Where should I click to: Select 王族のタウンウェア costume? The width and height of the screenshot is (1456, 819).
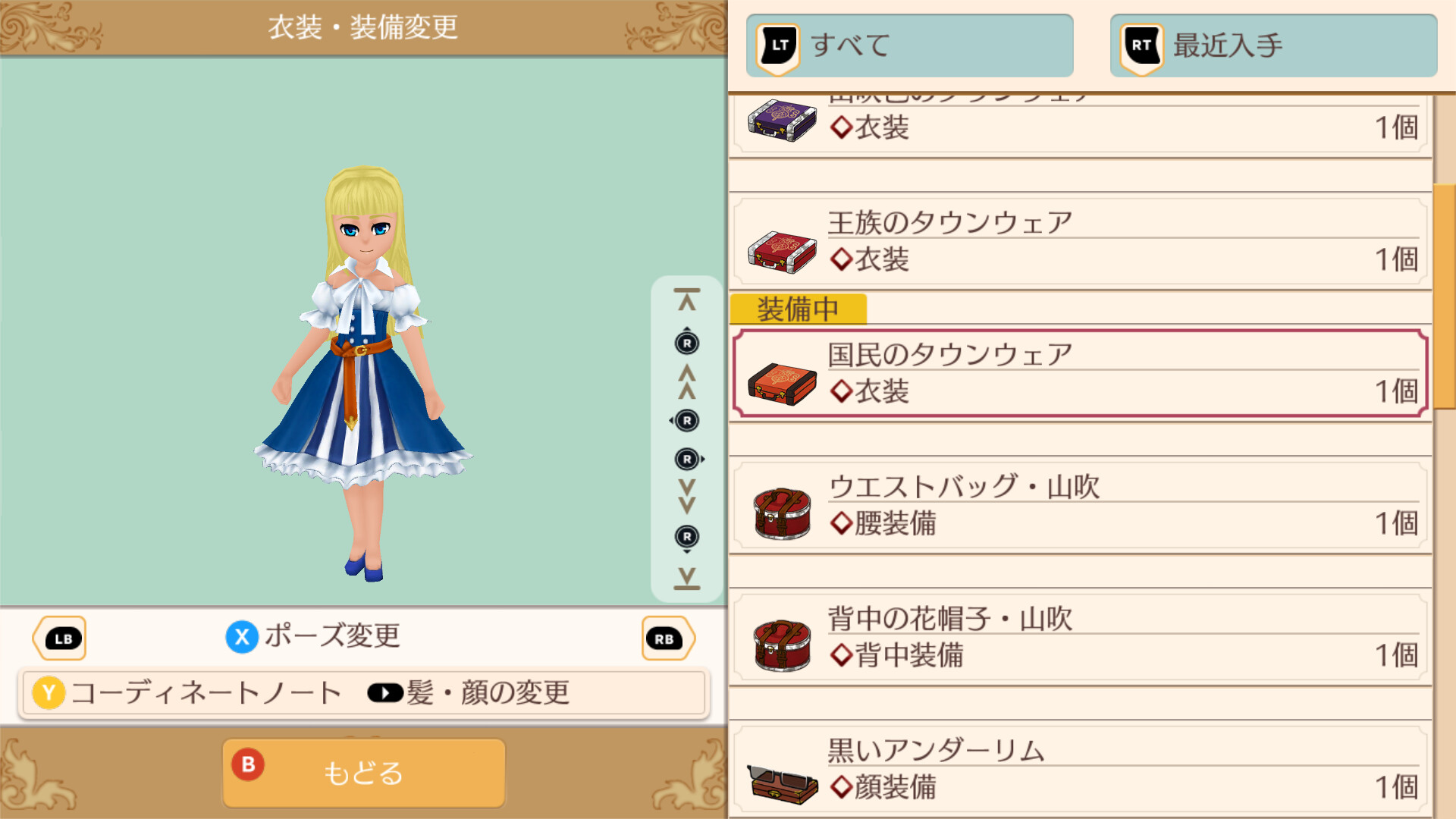(x=1080, y=242)
